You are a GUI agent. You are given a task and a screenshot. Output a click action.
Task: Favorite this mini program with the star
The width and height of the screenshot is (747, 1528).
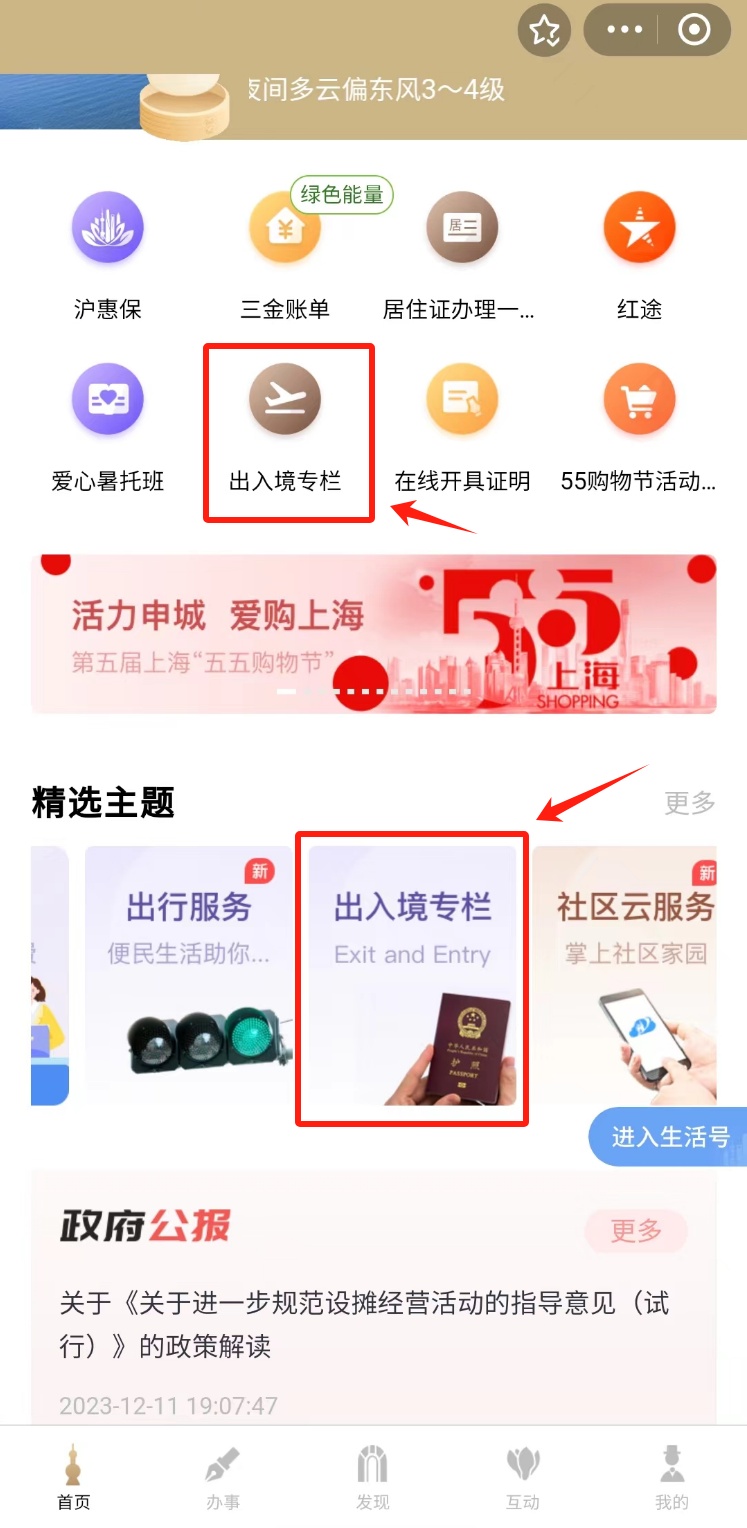tap(544, 31)
